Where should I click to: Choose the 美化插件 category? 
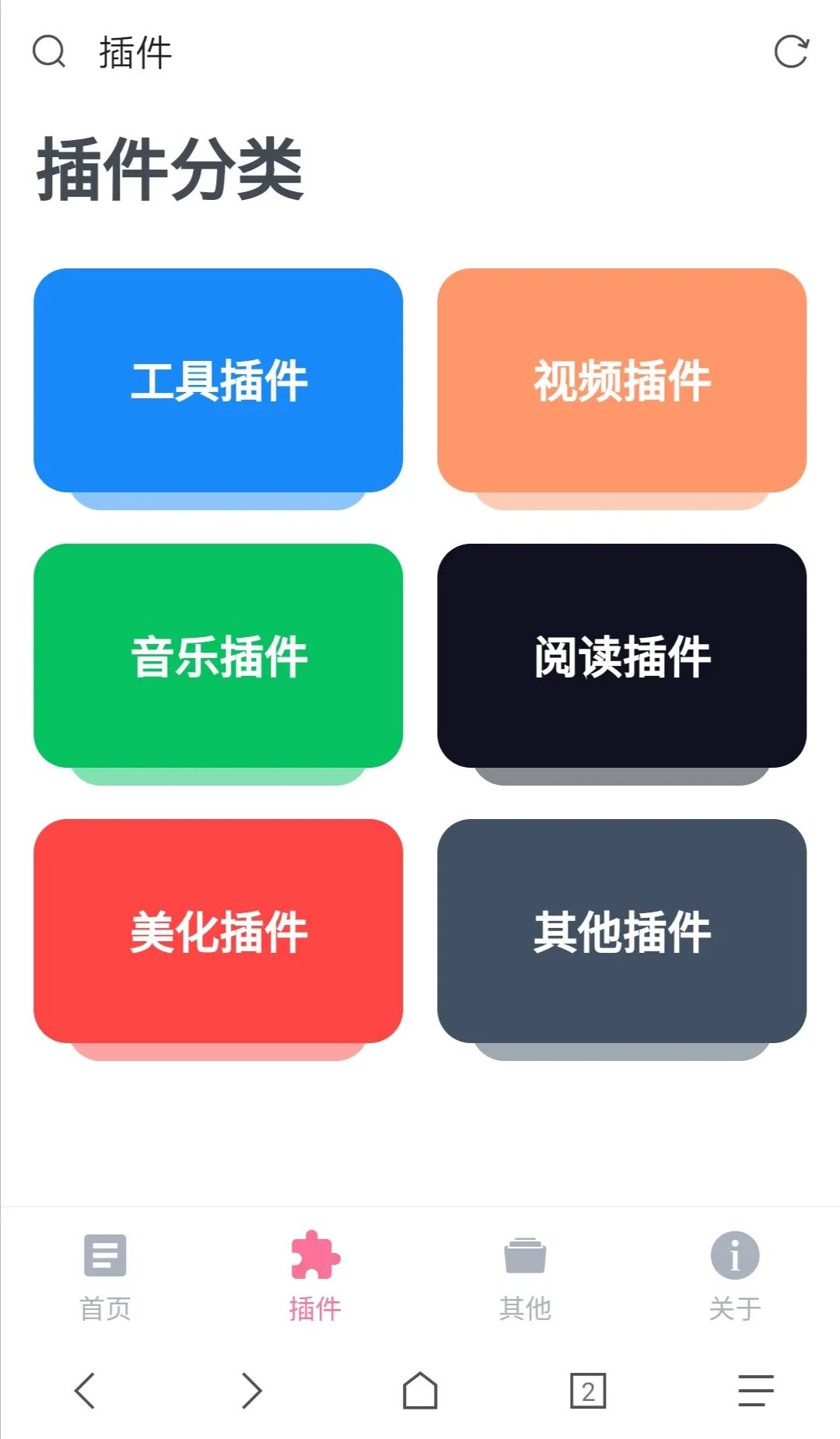click(x=219, y=931)
